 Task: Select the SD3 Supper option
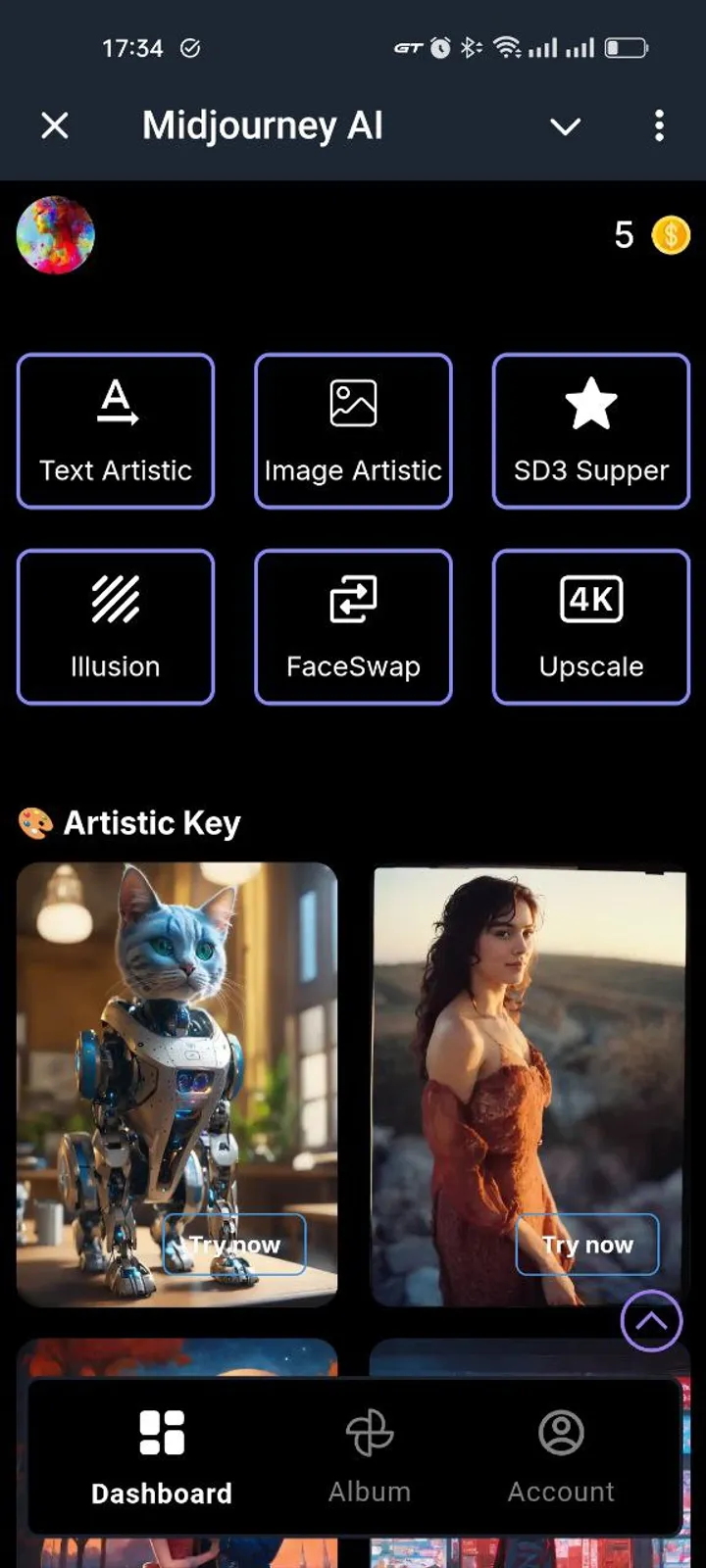click(x=590, y=431)
